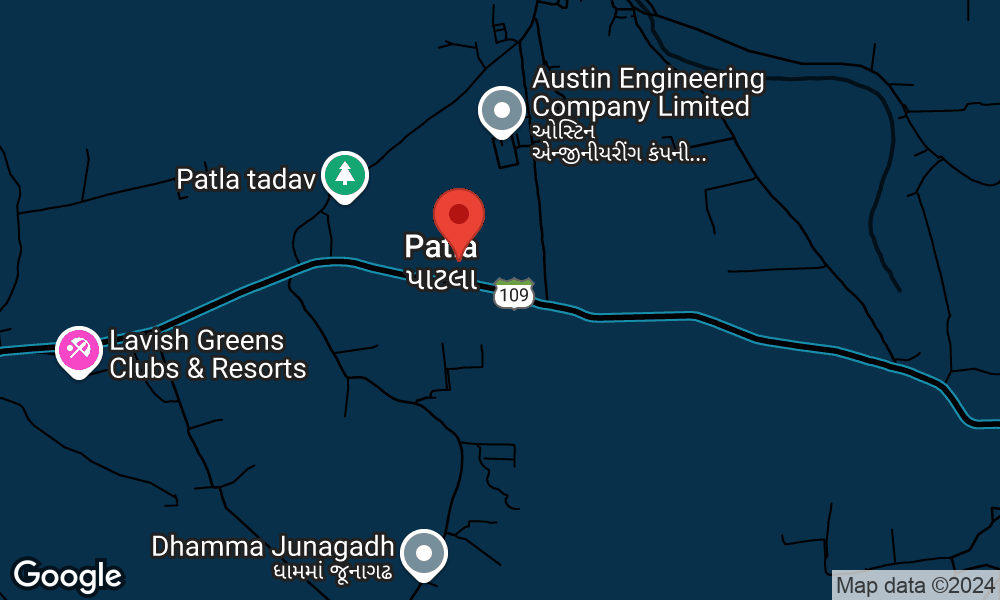Open Lavish Greens Clubs & Resorts marker
Viewport: 1000px width, 600px height.
tap(79, 350)
